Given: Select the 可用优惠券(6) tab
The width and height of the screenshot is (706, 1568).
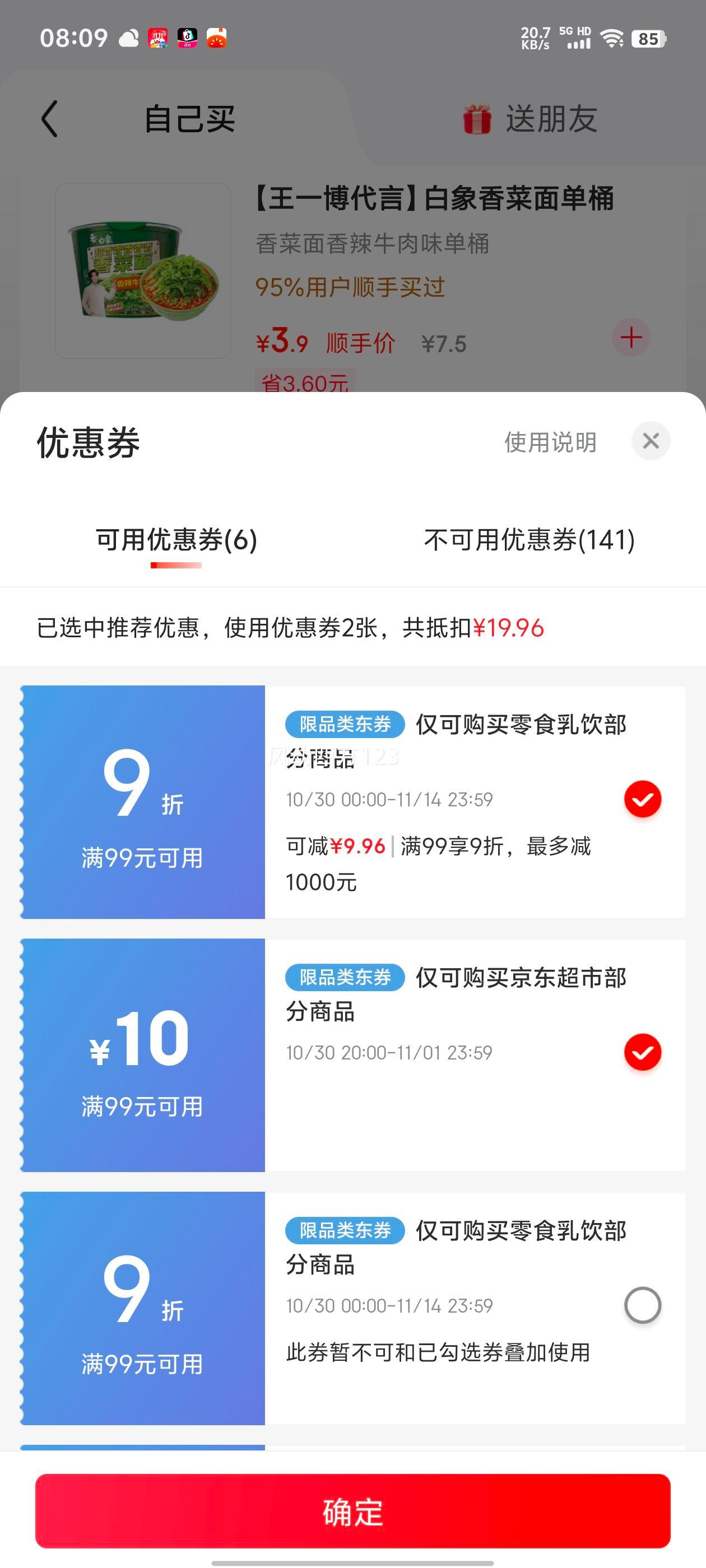Looking at the screenshot, I should [x=176, y=540].
